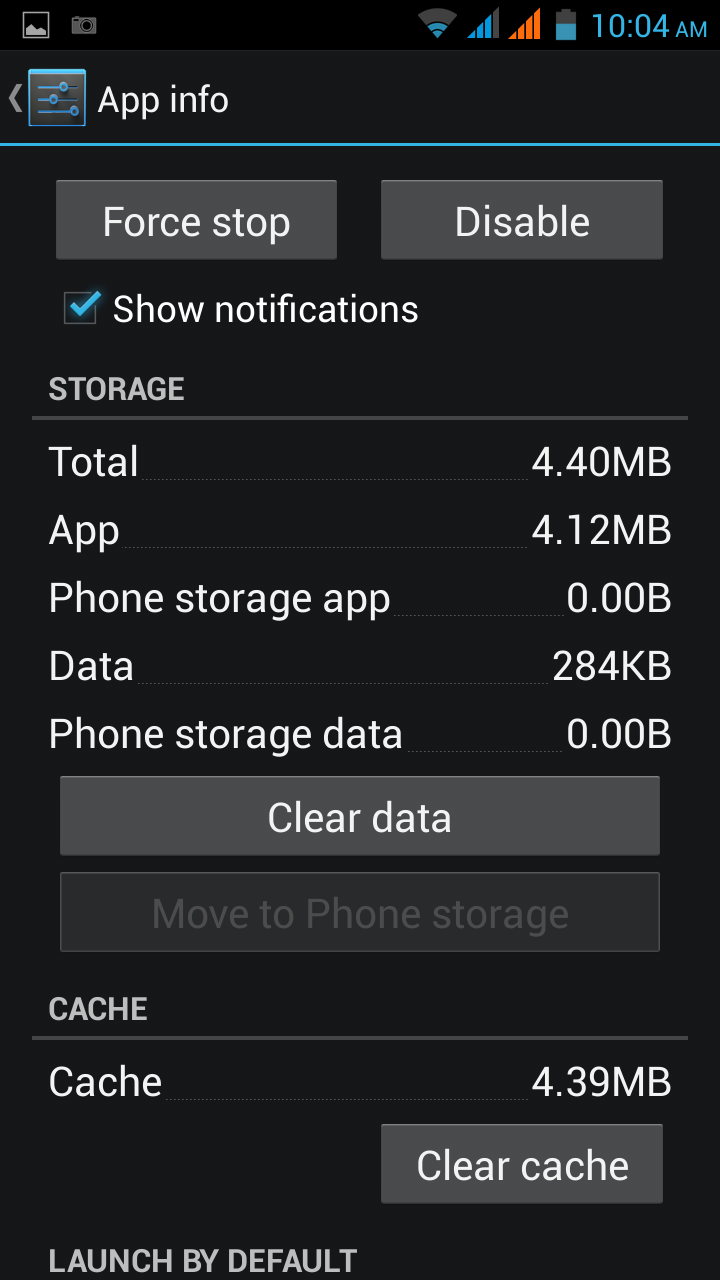Disable this app
The height and width of the screenshot is (1280, 720).
point(521,221)
